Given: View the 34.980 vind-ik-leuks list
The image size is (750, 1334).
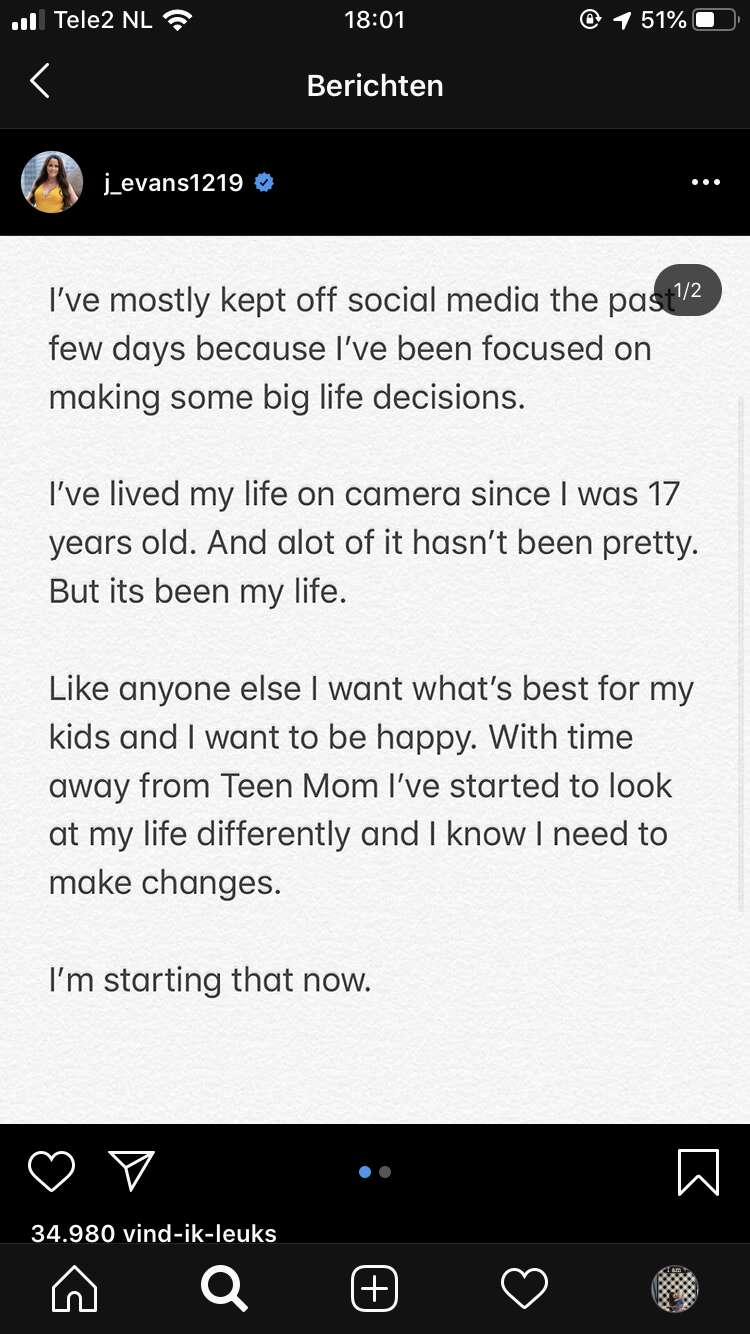Looking at the screenshot, I should [x=153, y=1233].
